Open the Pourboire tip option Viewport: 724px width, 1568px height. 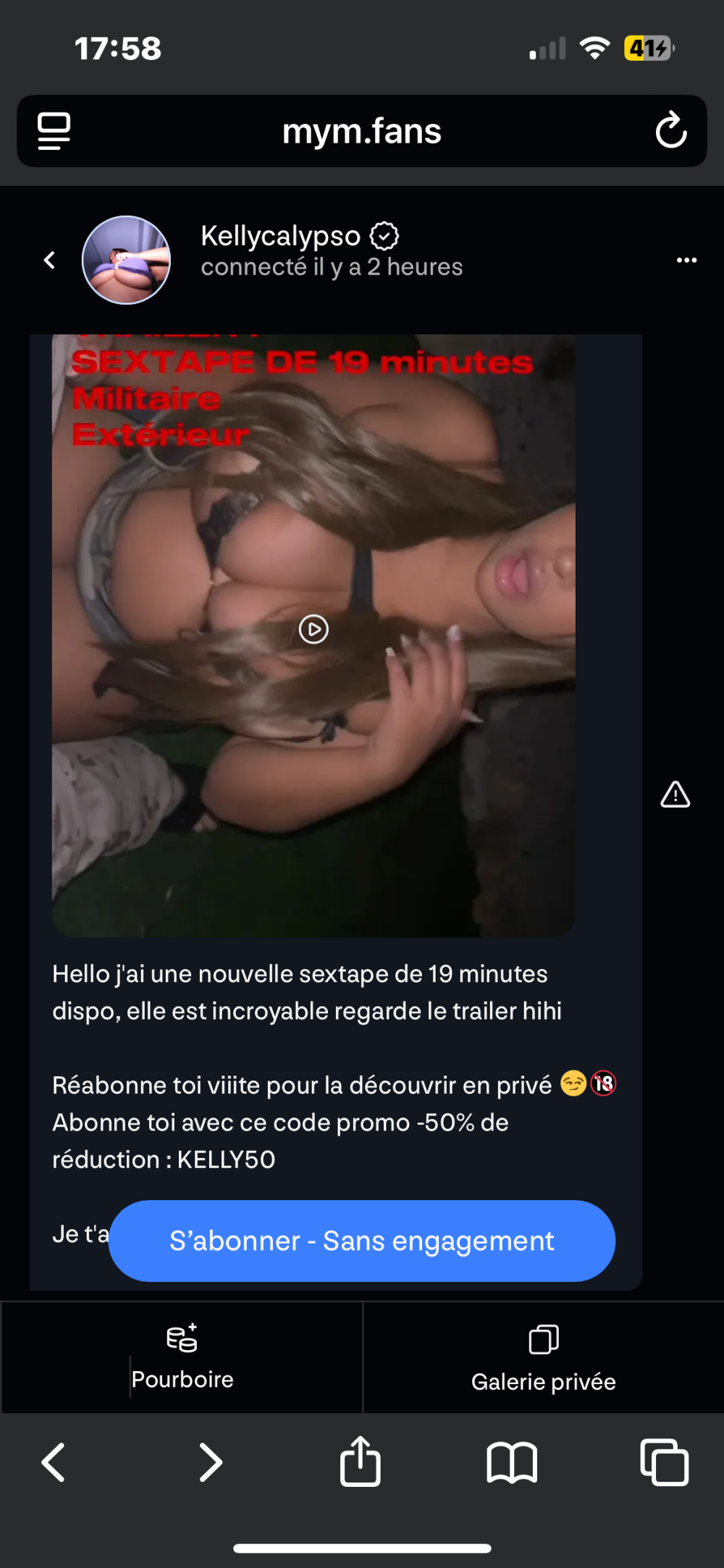(x=182, y=1358)
